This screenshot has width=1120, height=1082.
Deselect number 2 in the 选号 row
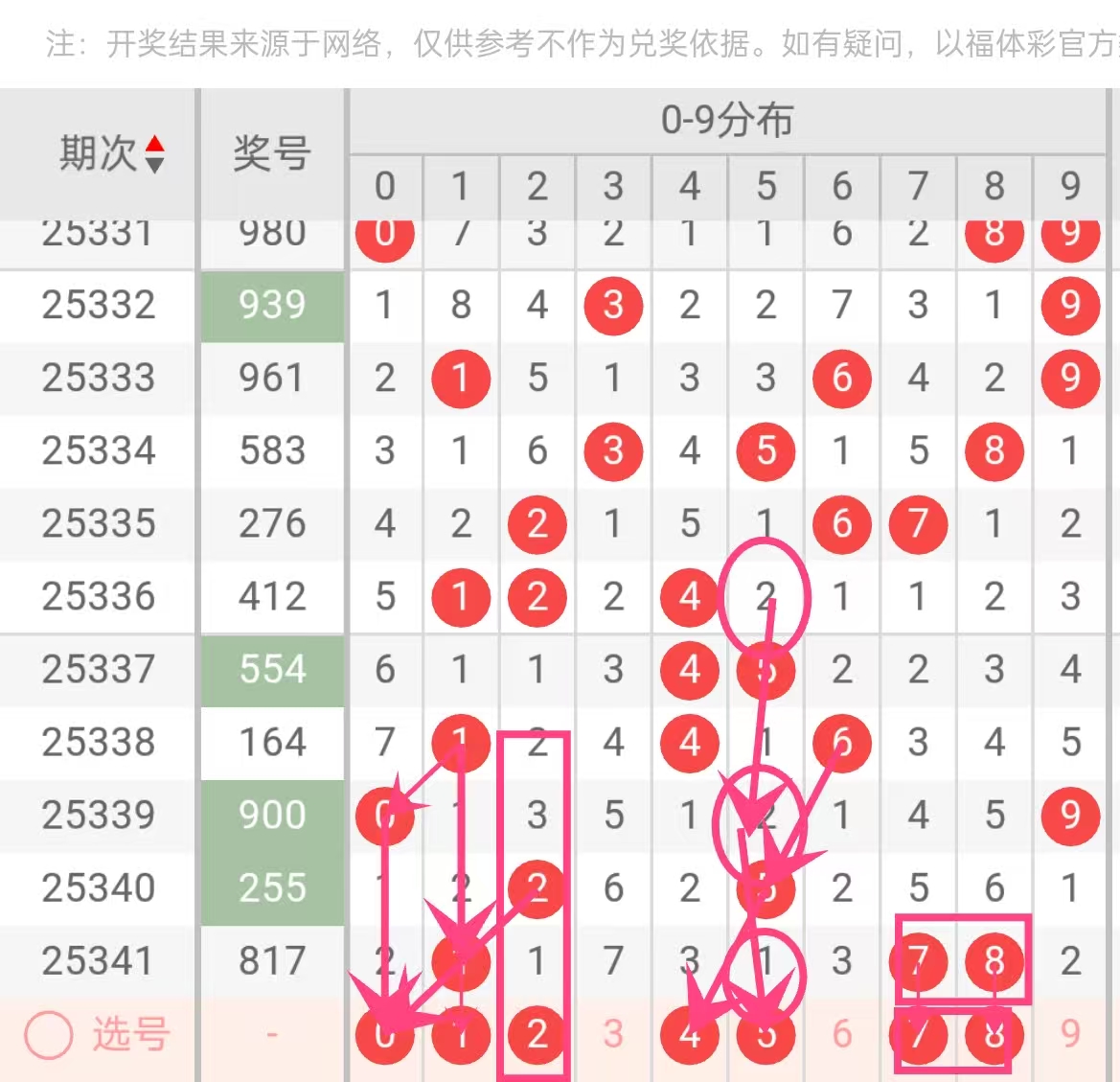pyautogui.click(x=537, y=1034)
